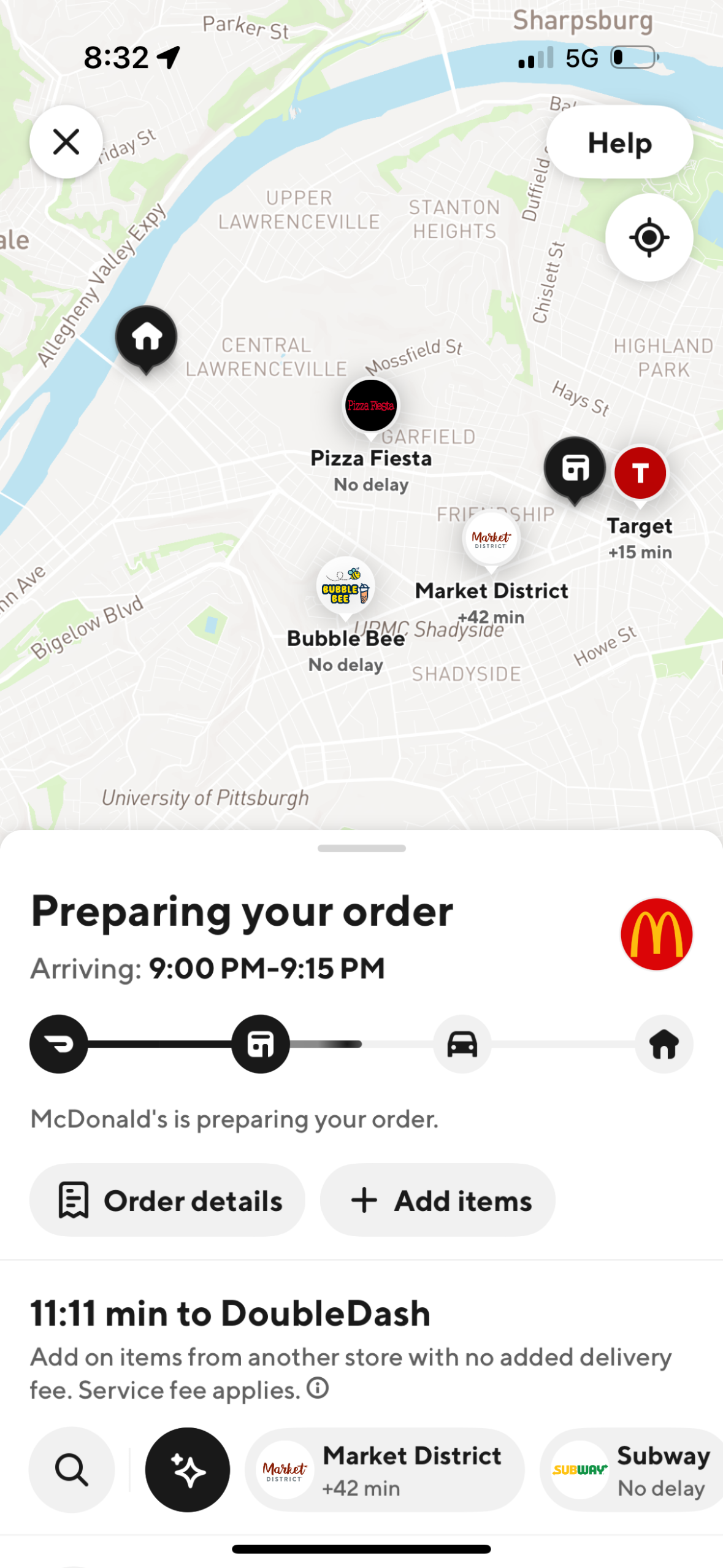Tap the Help menu option
The height and width of the screenshot is (1568, 723).
click(x=619, y=142)
